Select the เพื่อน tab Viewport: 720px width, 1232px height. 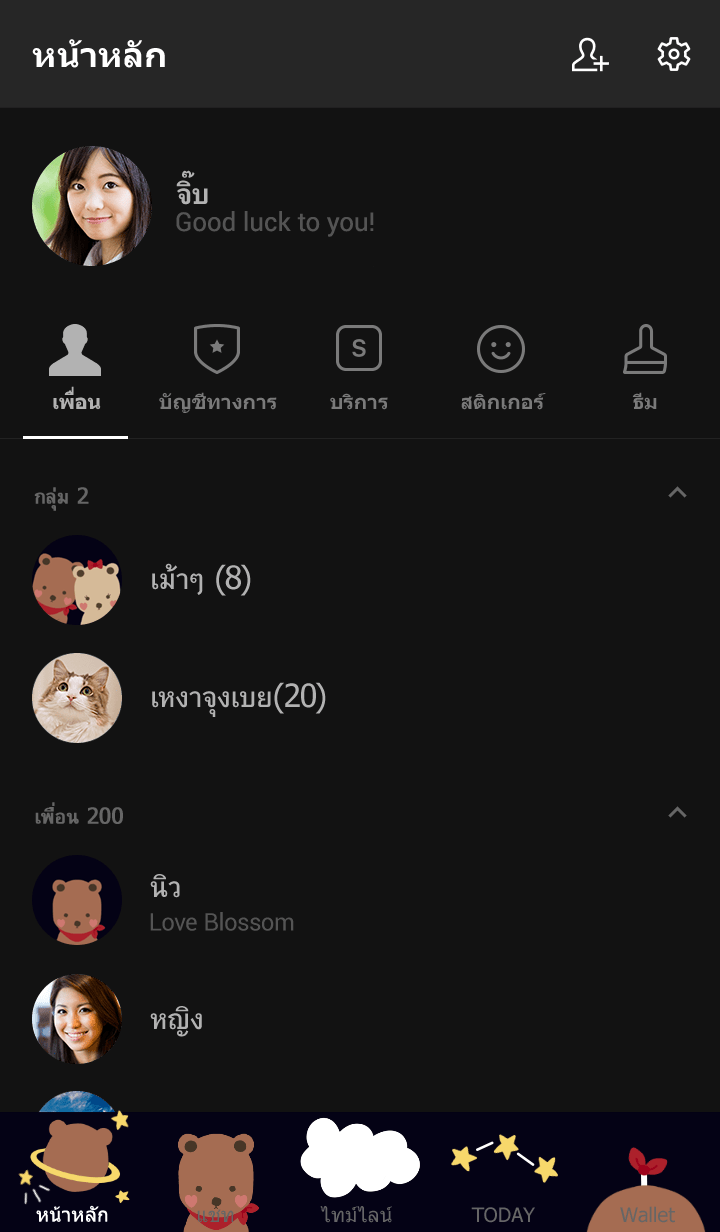tap(76, 369)
